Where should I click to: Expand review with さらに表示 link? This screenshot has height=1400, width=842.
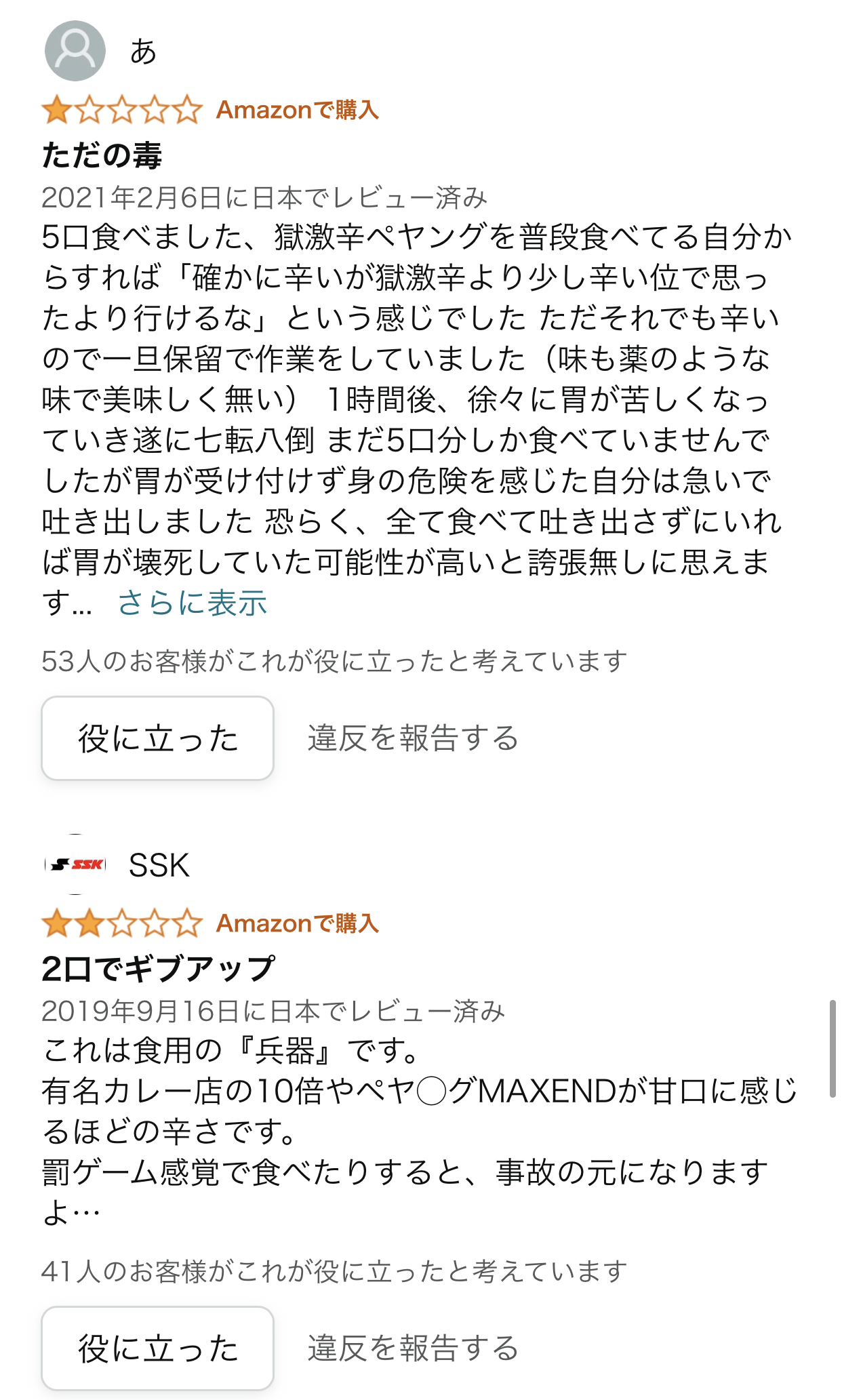coord(193,603)
